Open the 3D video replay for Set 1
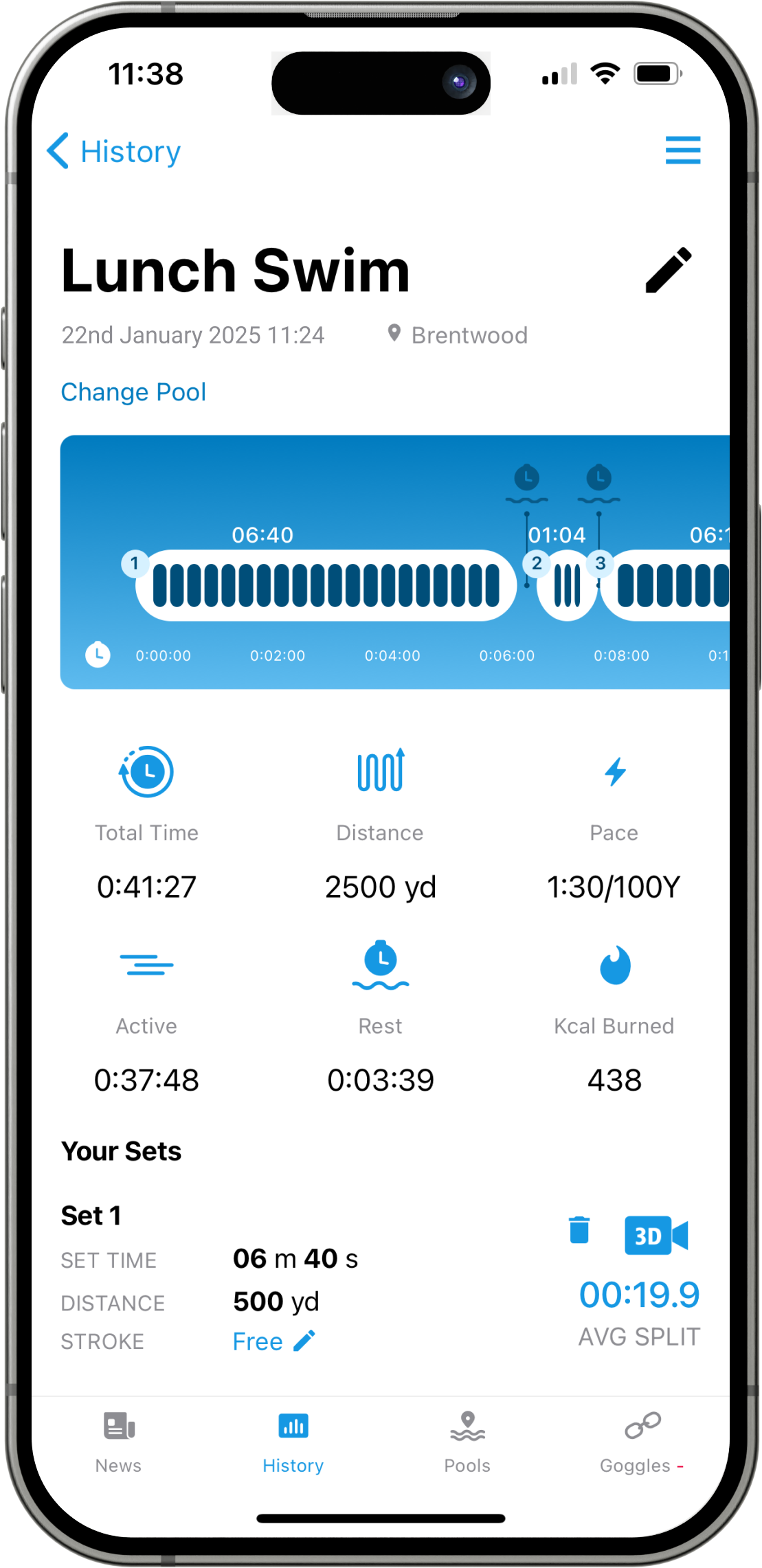Screen dimensions: 762x1568 pos(656,1236)
